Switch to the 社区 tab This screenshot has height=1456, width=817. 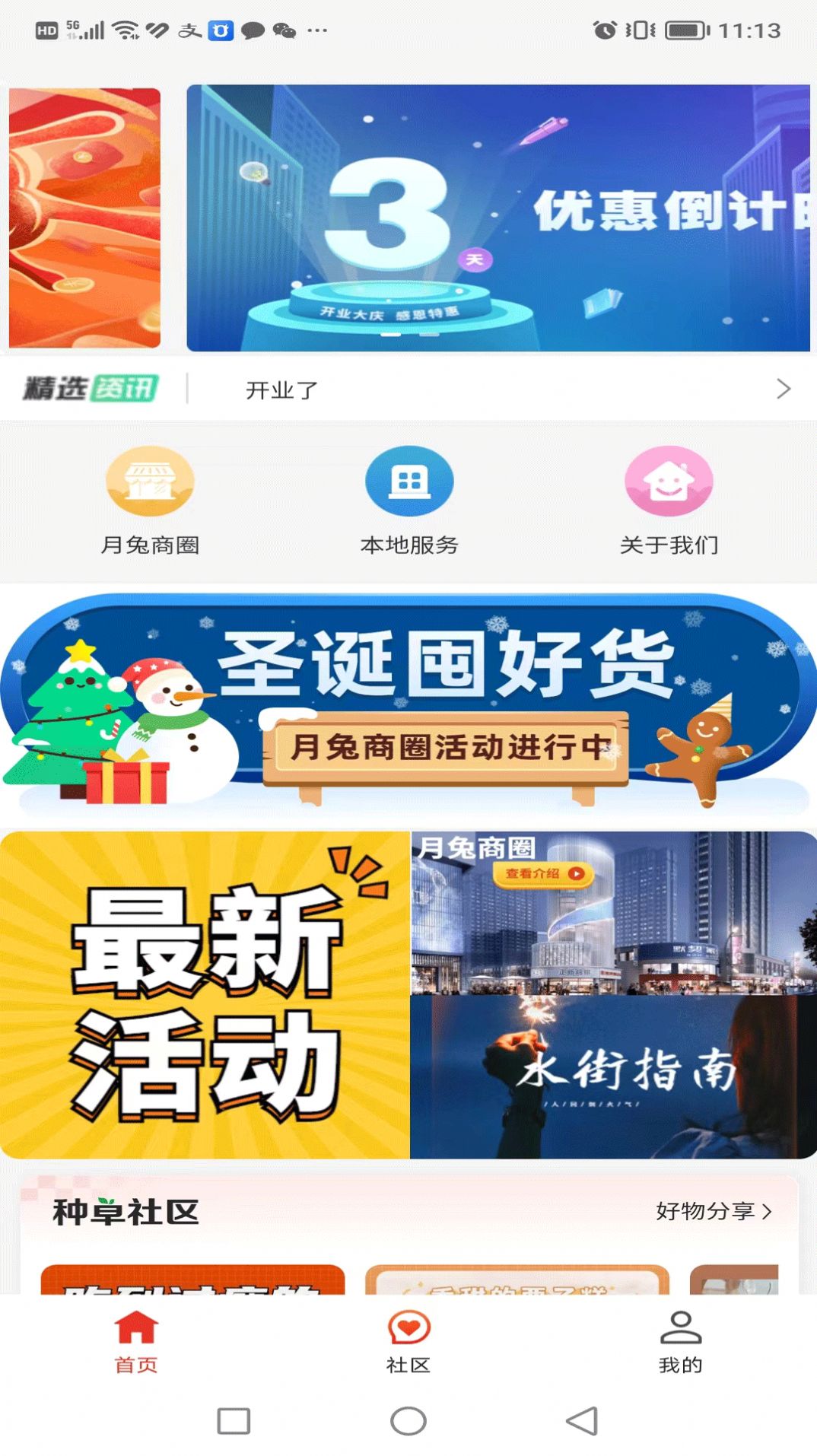pos(408,1339)
